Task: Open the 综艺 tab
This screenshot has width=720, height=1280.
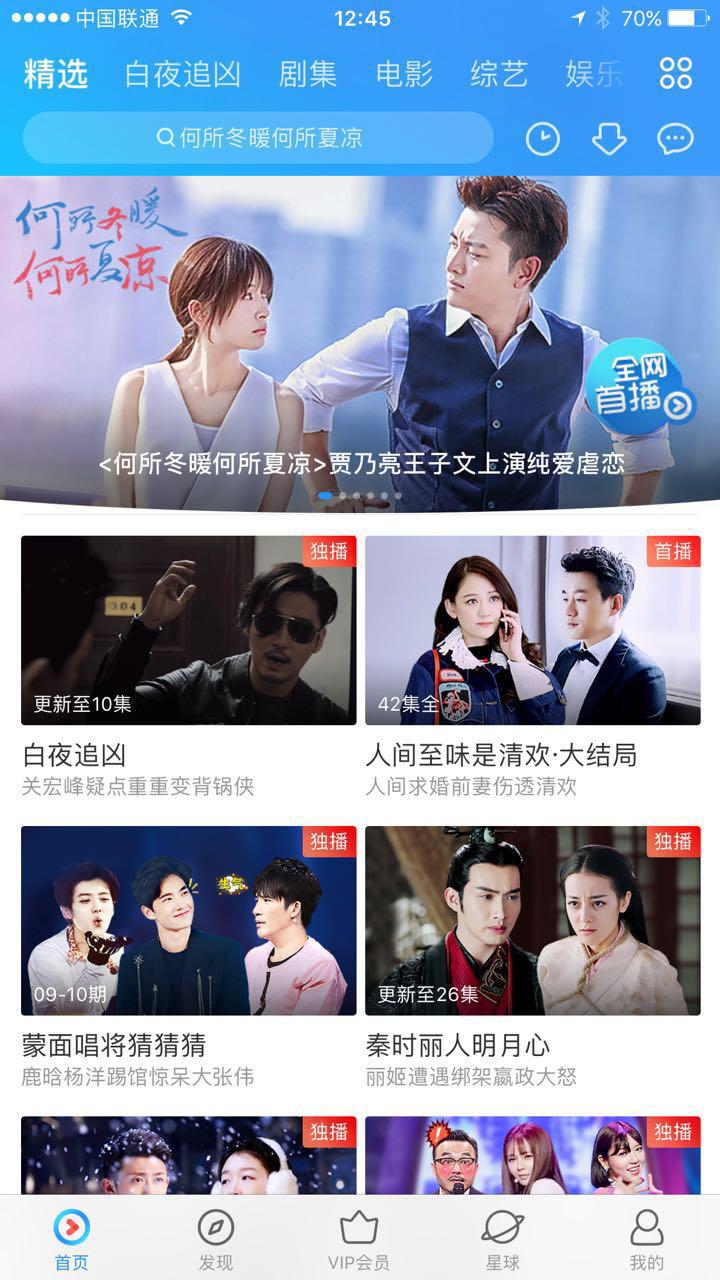Action: point(497,73)
